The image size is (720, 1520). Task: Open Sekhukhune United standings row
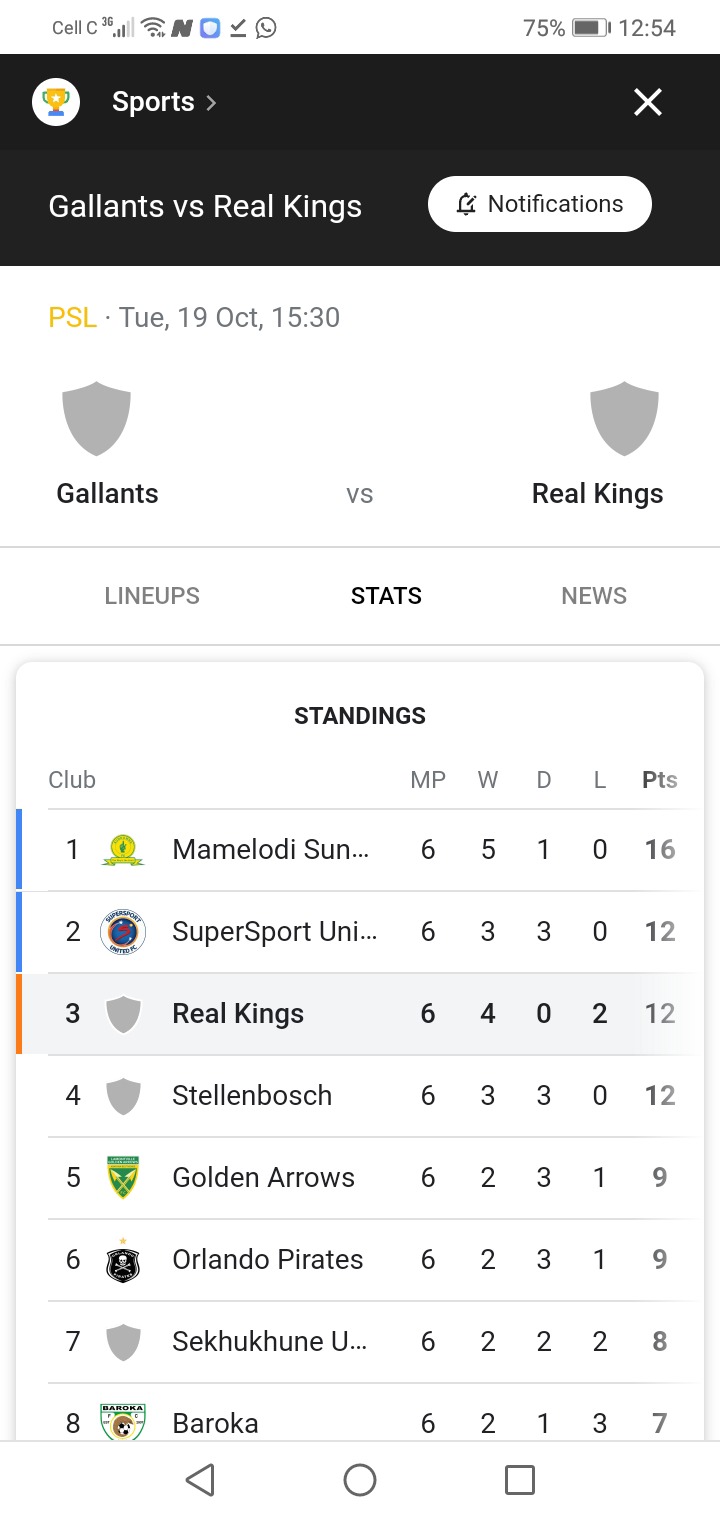360,1342
